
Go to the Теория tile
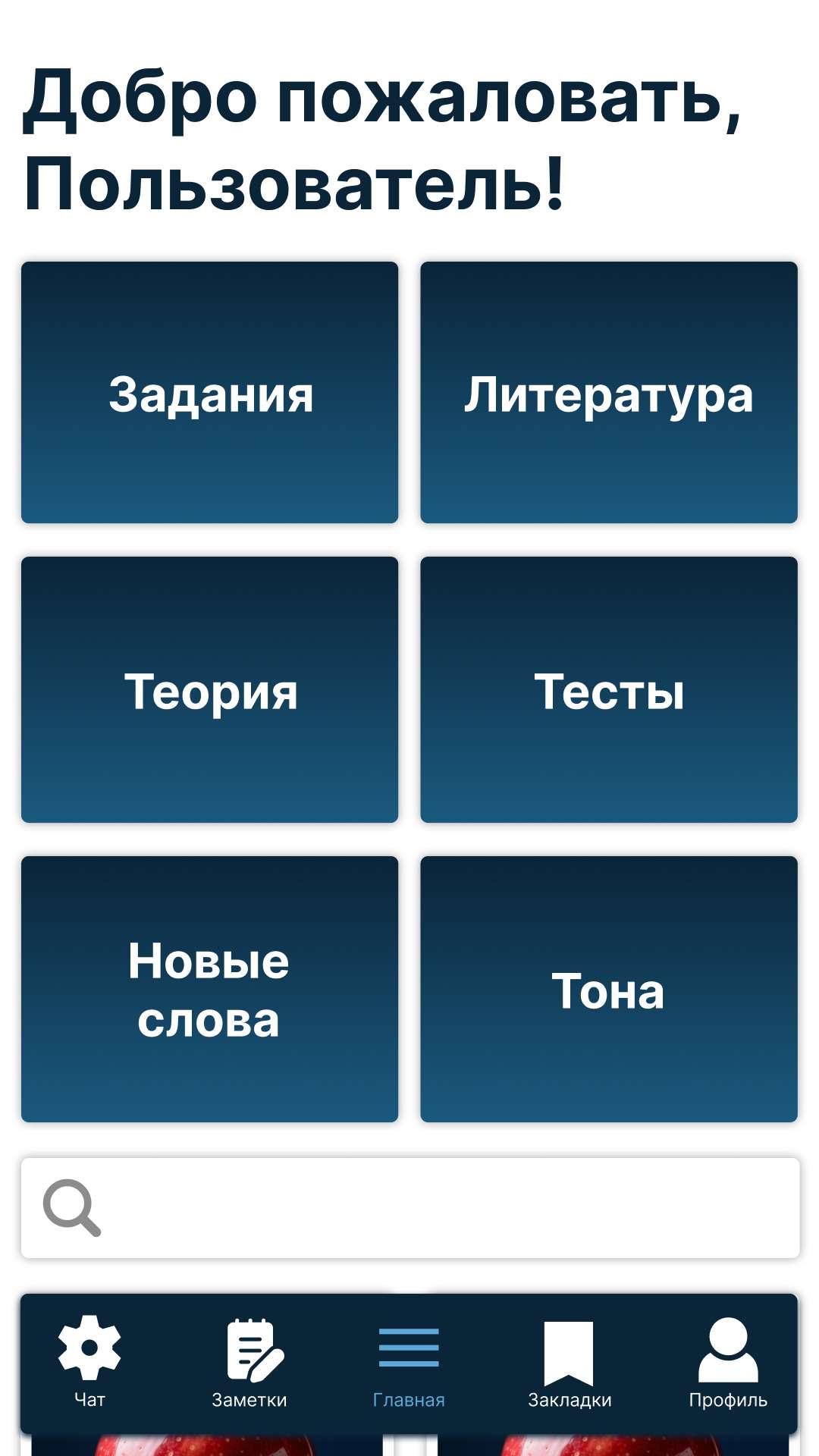pos(209,690)
